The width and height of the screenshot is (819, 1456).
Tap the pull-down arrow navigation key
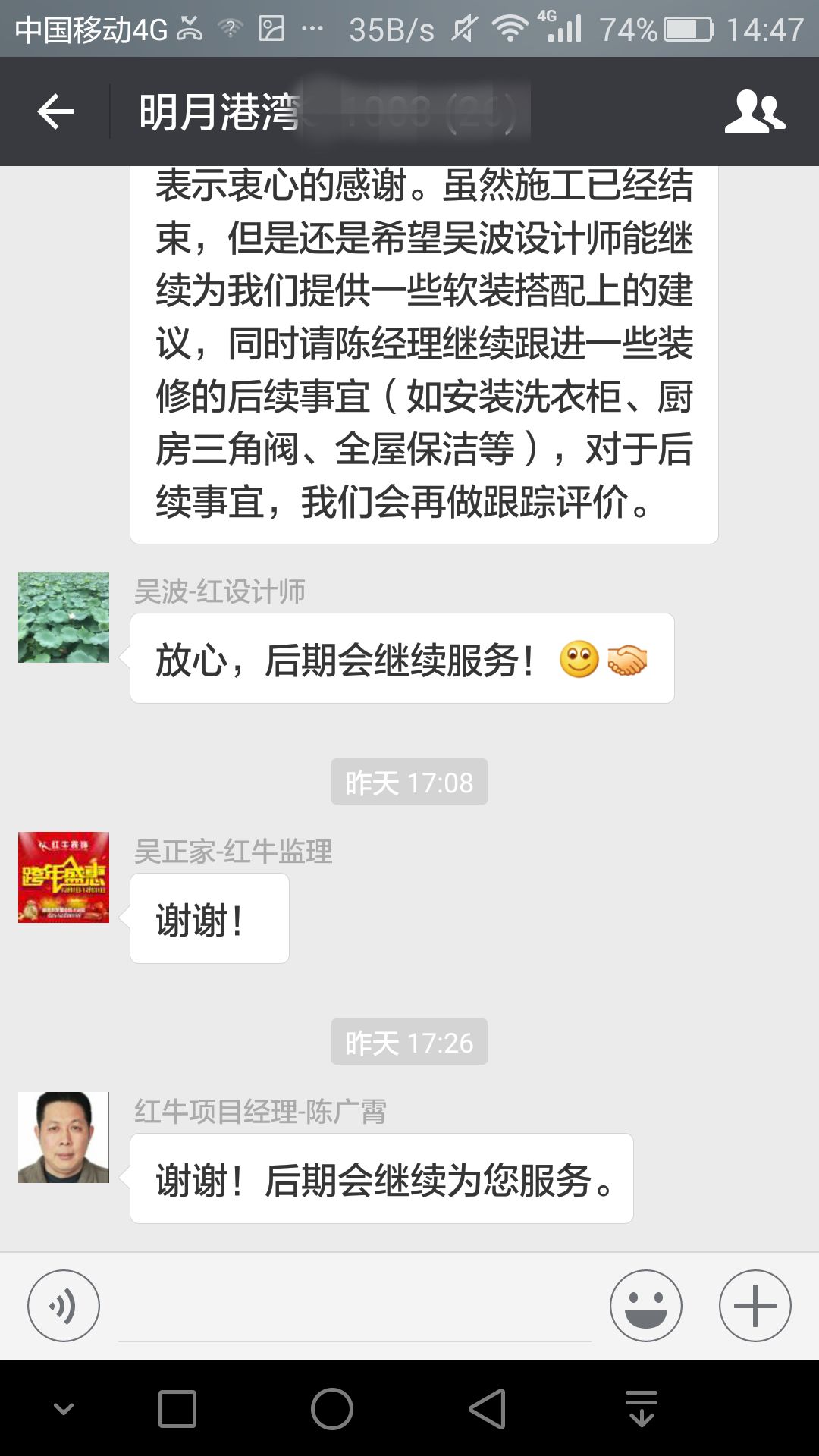tap(641, 1407)
